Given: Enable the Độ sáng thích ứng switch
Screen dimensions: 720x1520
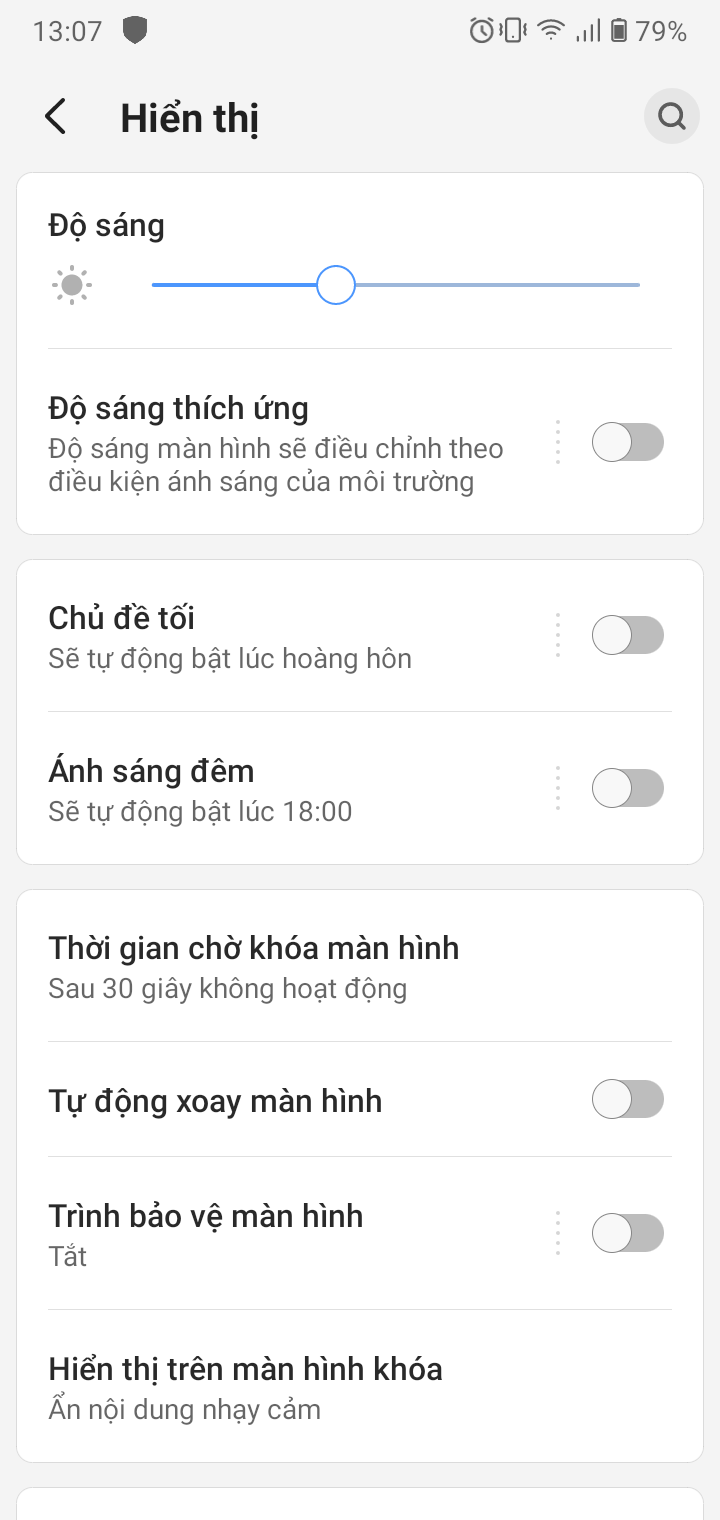Looking at the screenshot, I should (627, 442).
